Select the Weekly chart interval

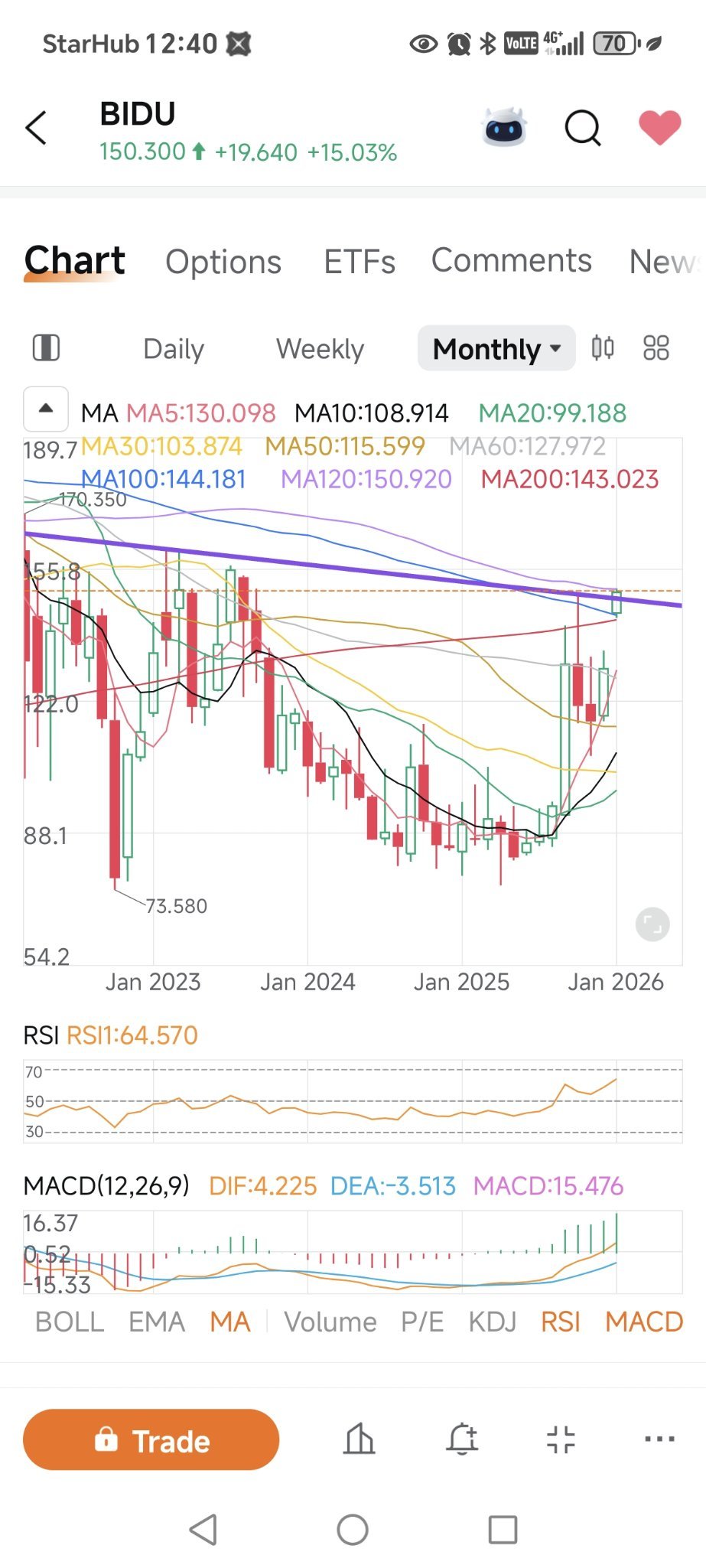coord(320,349)
